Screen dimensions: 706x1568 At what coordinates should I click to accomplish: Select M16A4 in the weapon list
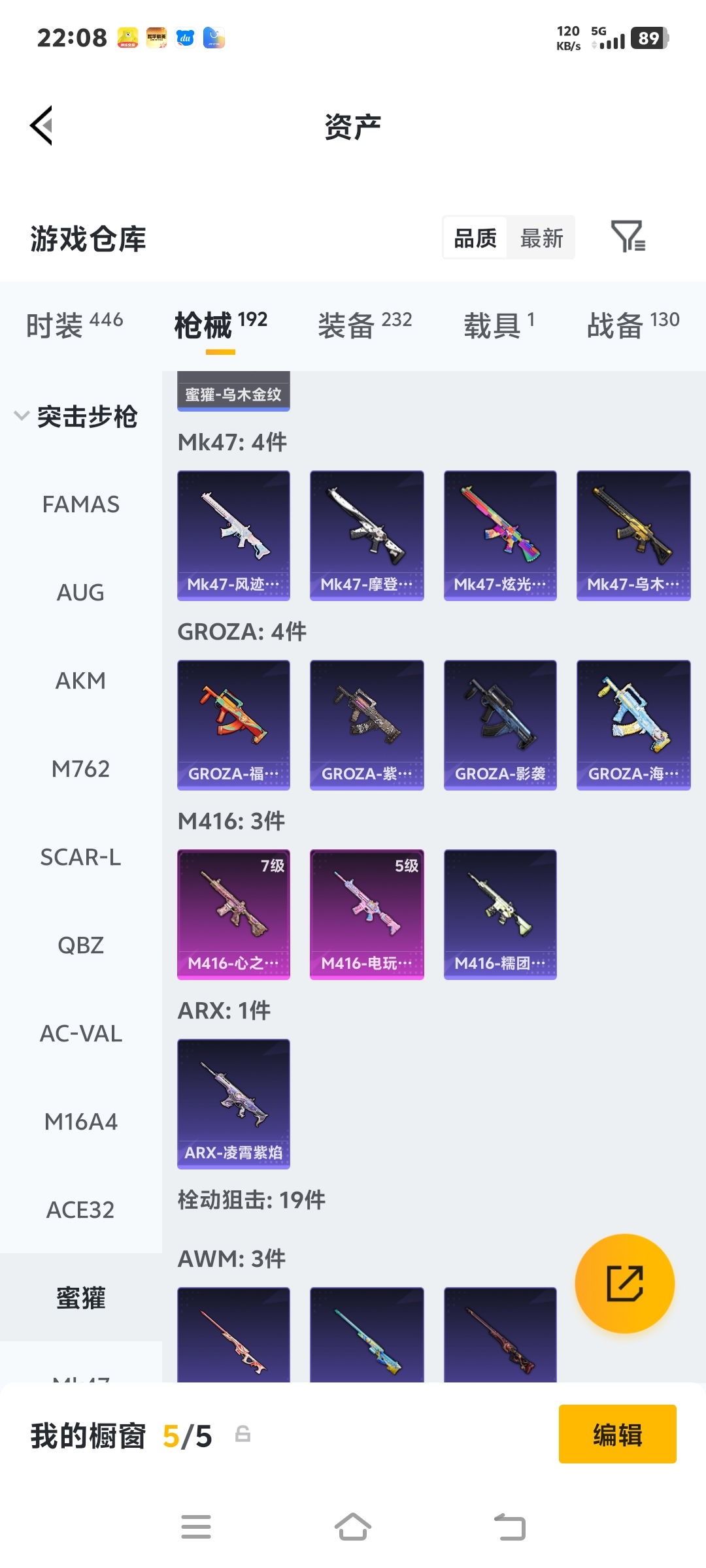[80, 1122]
